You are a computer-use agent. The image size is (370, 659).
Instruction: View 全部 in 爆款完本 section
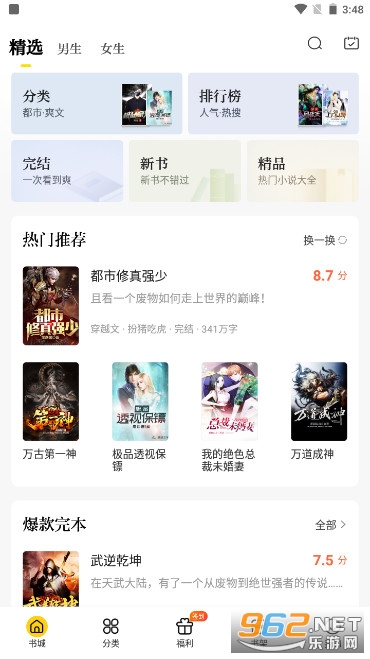[x=330, y=525]
